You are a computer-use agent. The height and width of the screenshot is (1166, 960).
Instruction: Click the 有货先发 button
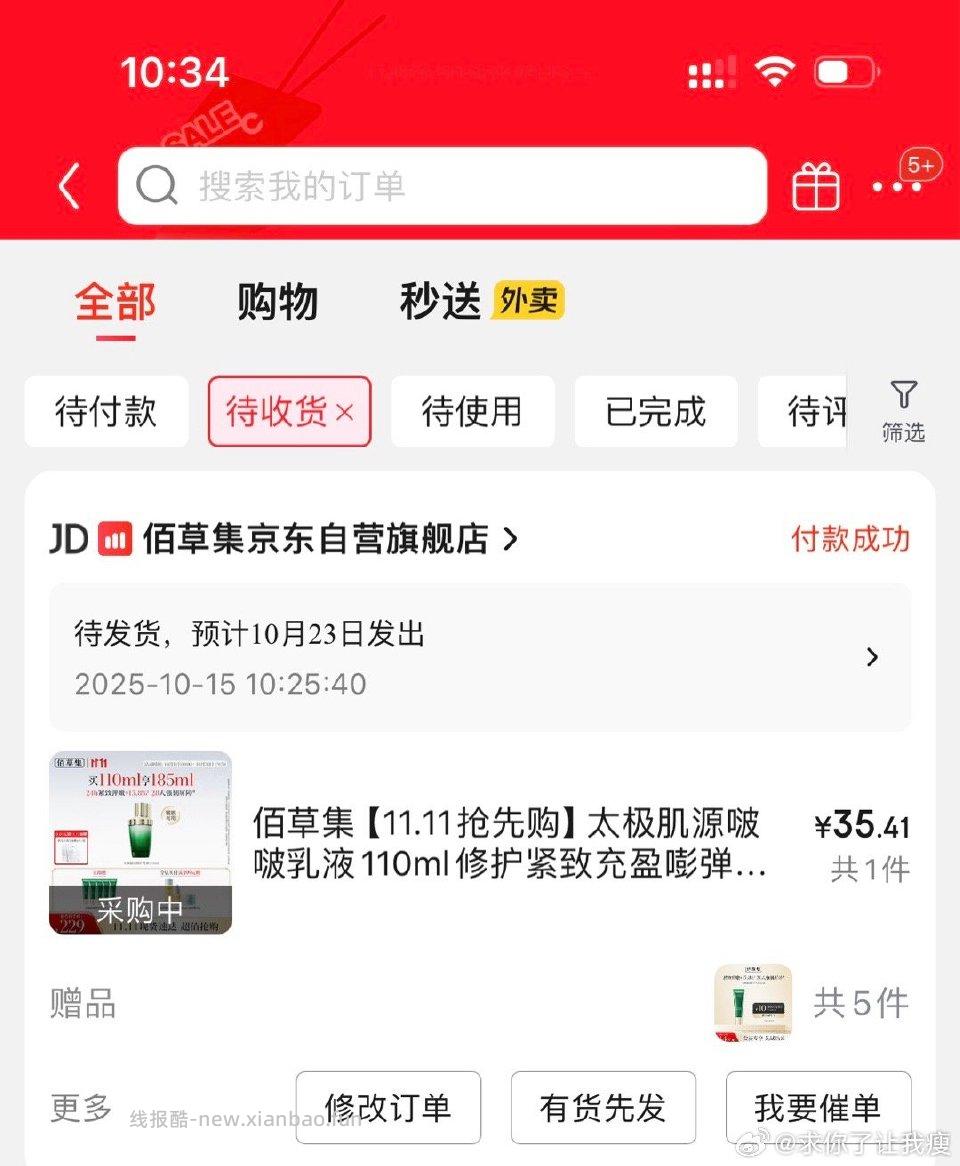coord(603,1107)
